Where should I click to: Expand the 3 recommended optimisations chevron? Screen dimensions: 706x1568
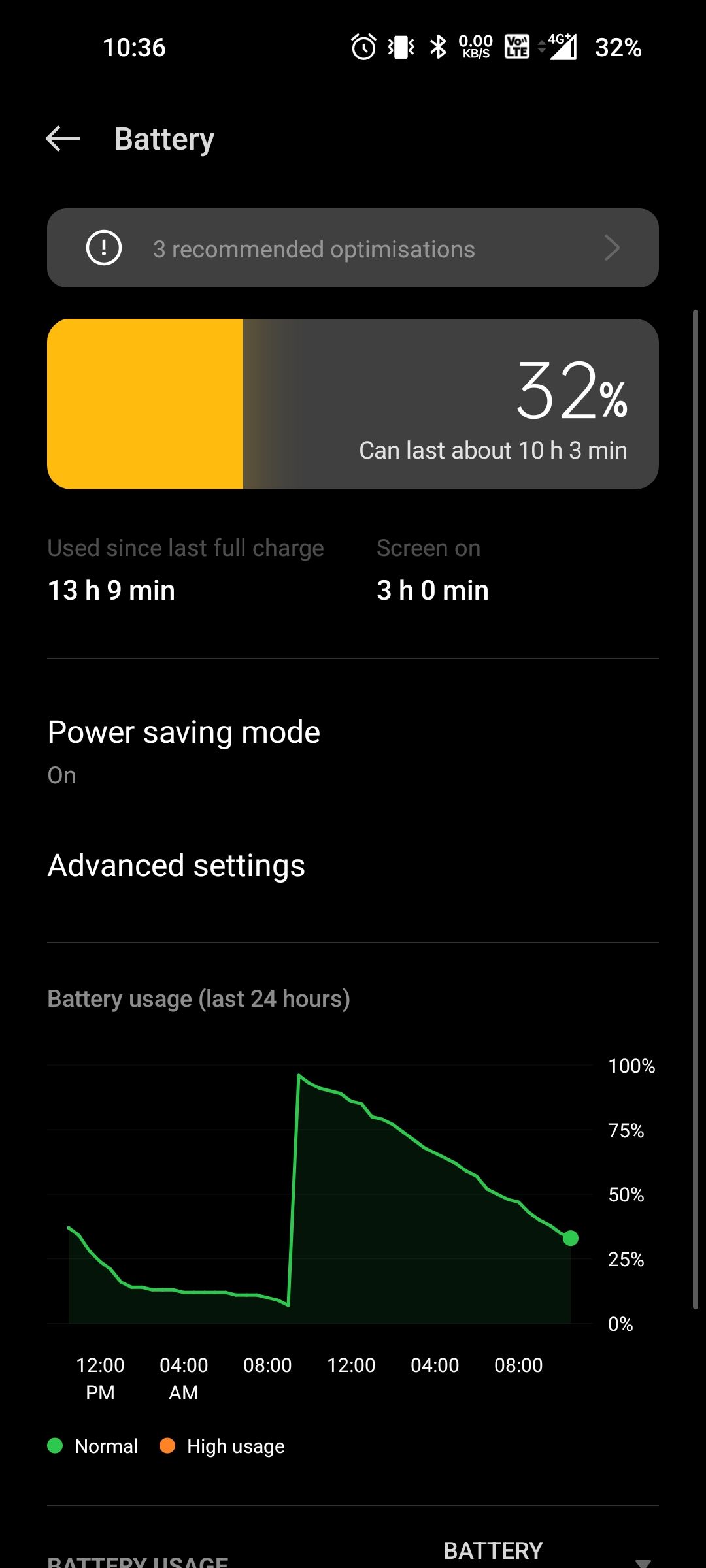613,248
